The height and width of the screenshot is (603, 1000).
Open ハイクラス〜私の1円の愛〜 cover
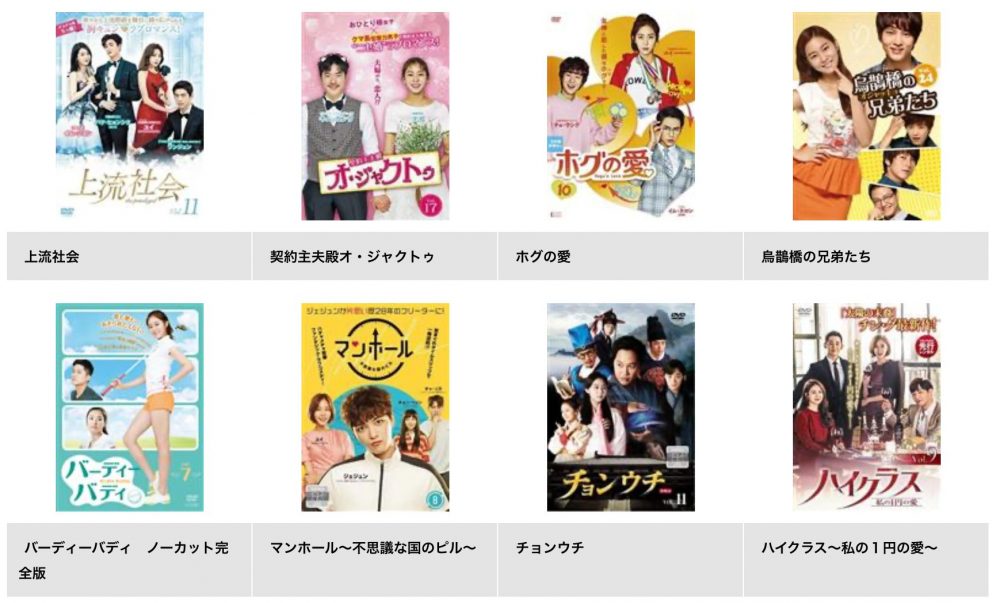tap(866, 407)
